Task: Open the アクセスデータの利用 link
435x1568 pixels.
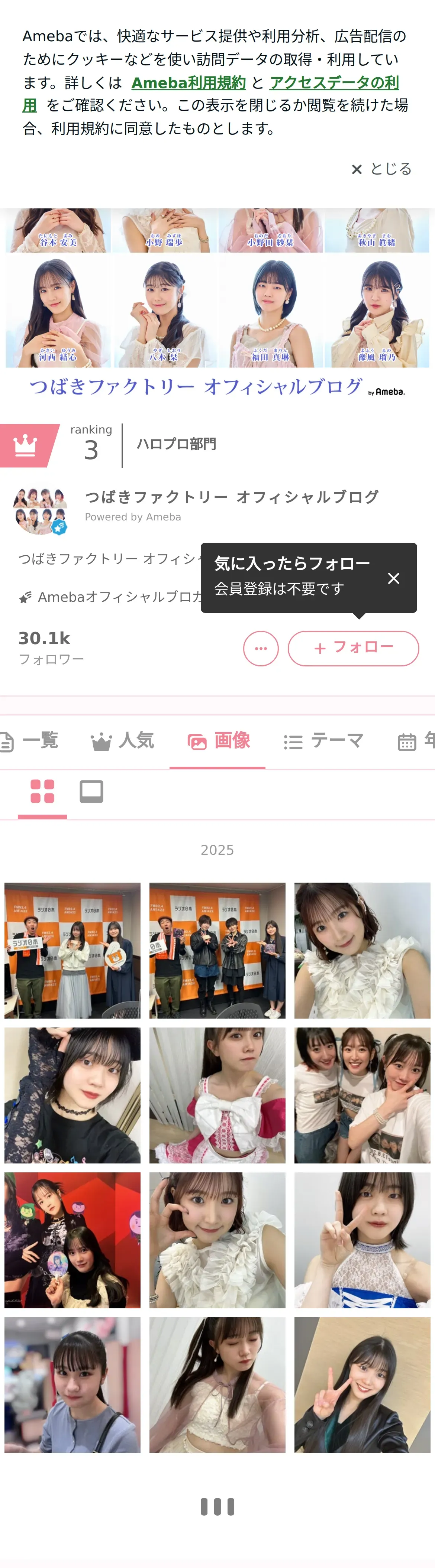Action: tap(334, 83)
